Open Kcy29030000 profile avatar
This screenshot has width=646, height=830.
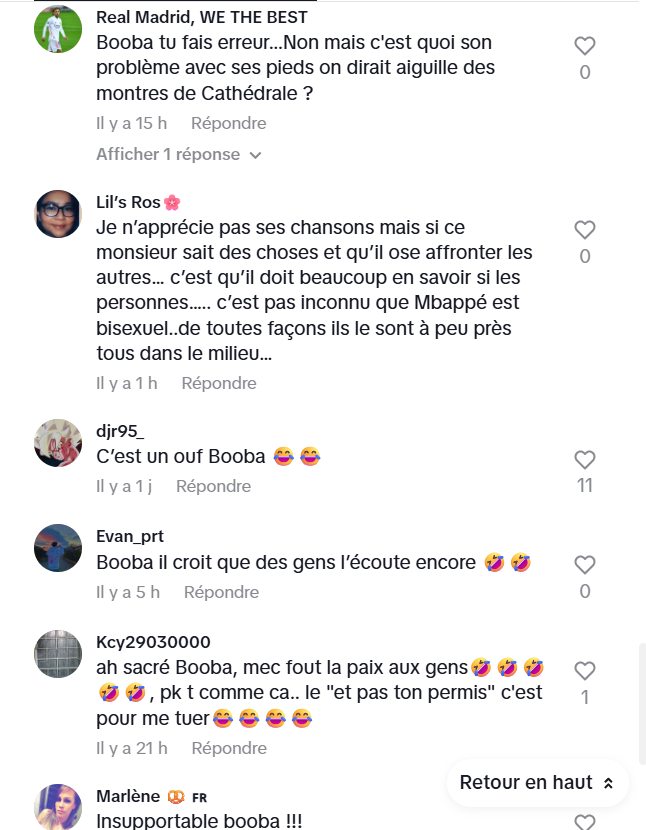point(58,654)
